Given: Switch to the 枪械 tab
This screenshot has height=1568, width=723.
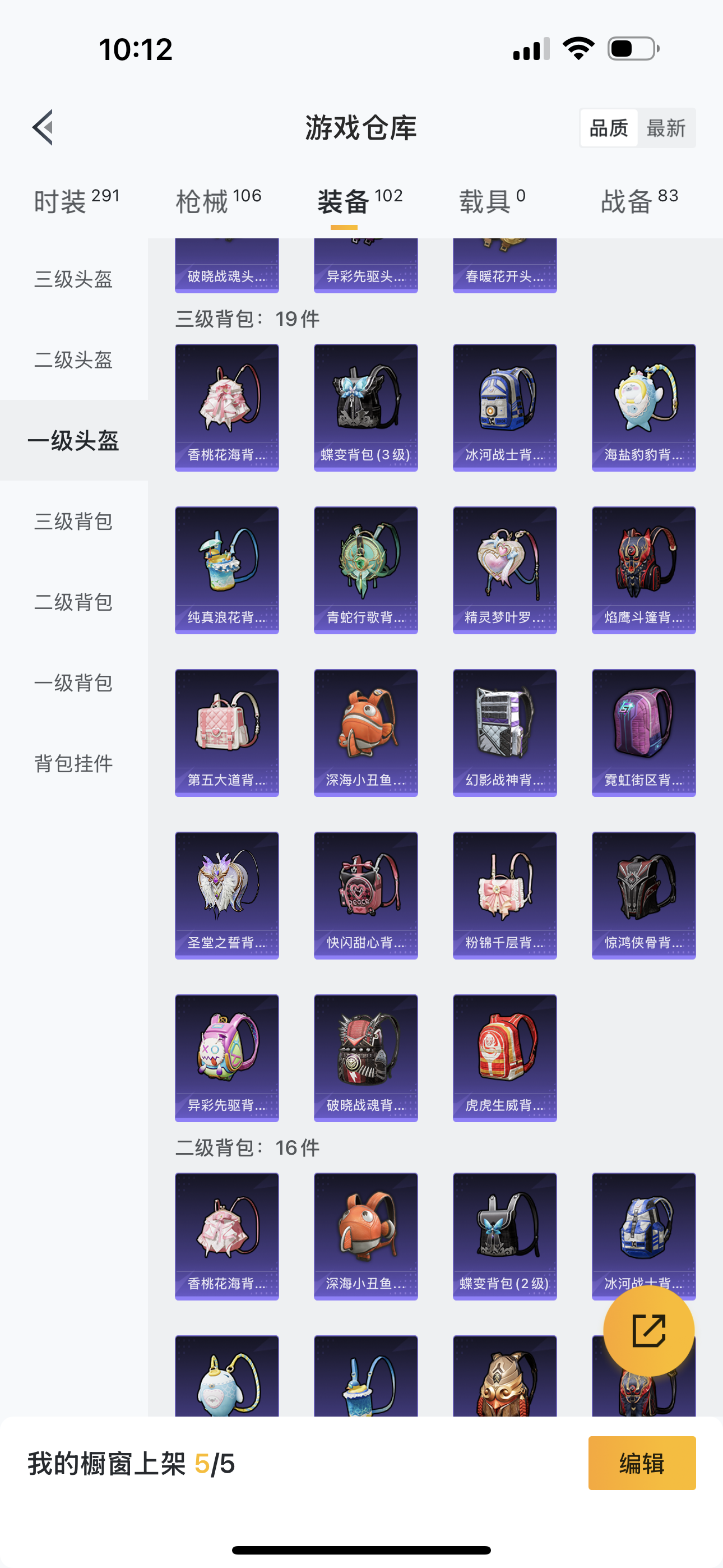Looking at the screenshot, I should tap(219, 201).
